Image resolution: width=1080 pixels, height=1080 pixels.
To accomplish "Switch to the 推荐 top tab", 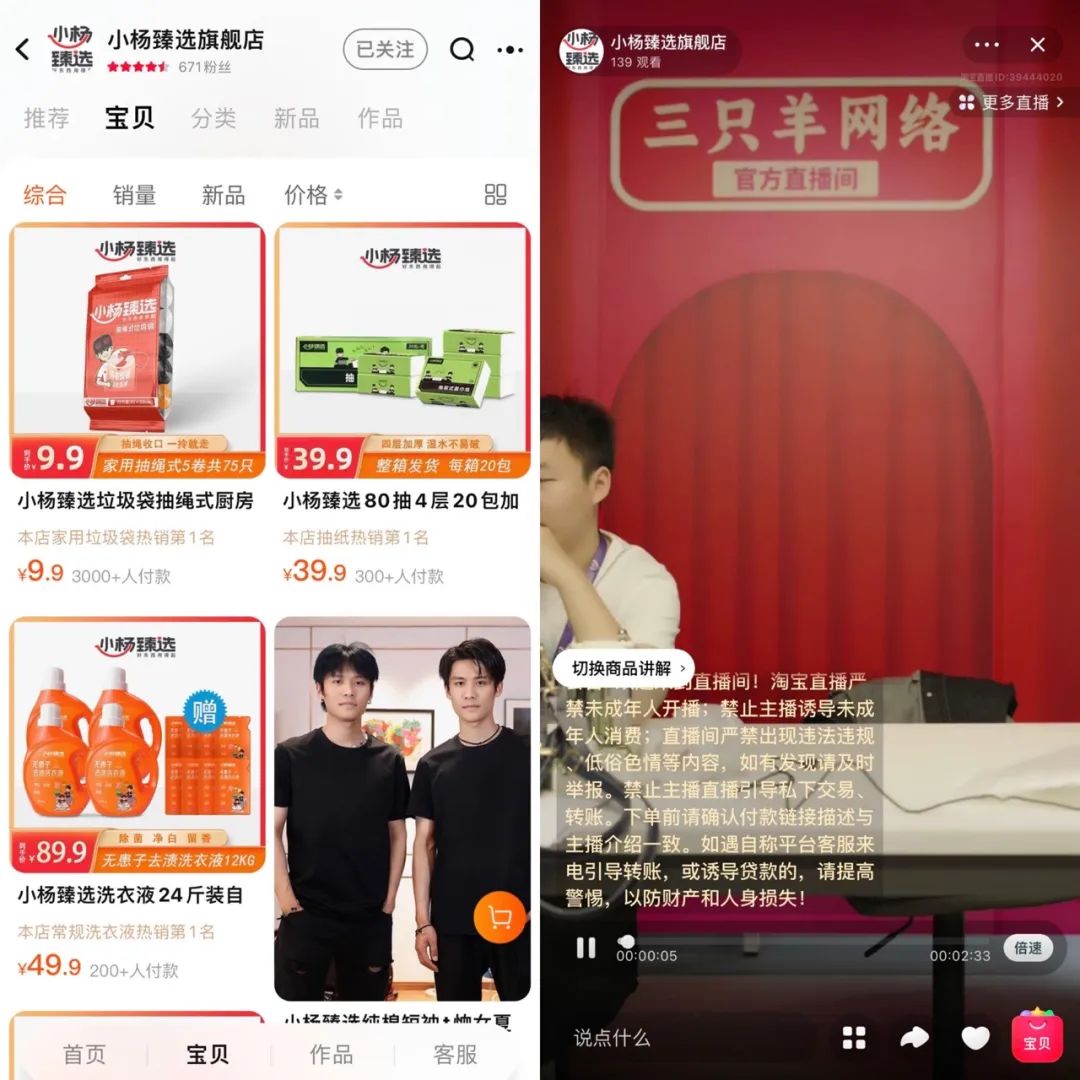I will [x=46, y=118].
